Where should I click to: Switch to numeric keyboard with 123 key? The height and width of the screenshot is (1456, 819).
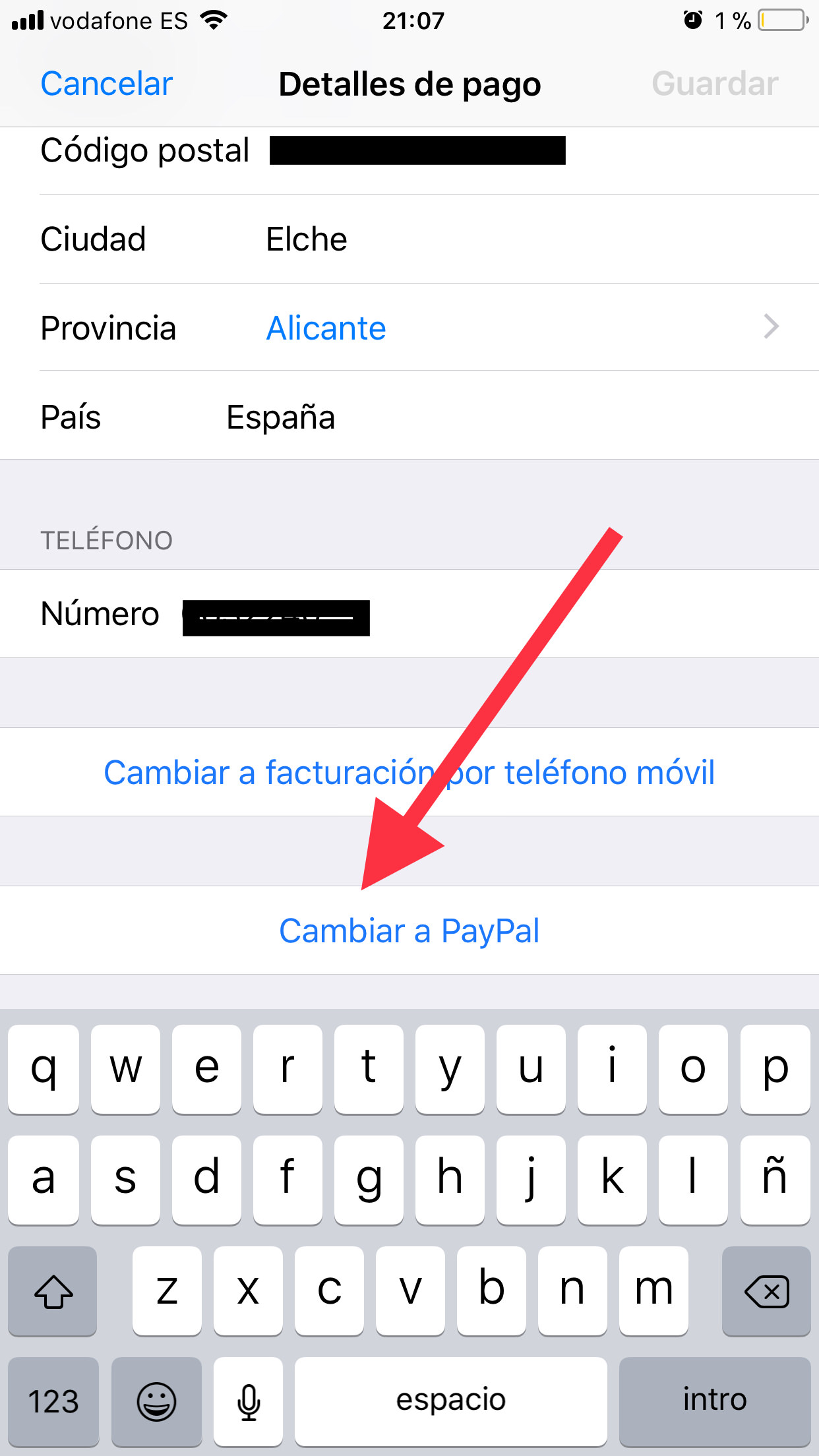(x=53, y=1401)
